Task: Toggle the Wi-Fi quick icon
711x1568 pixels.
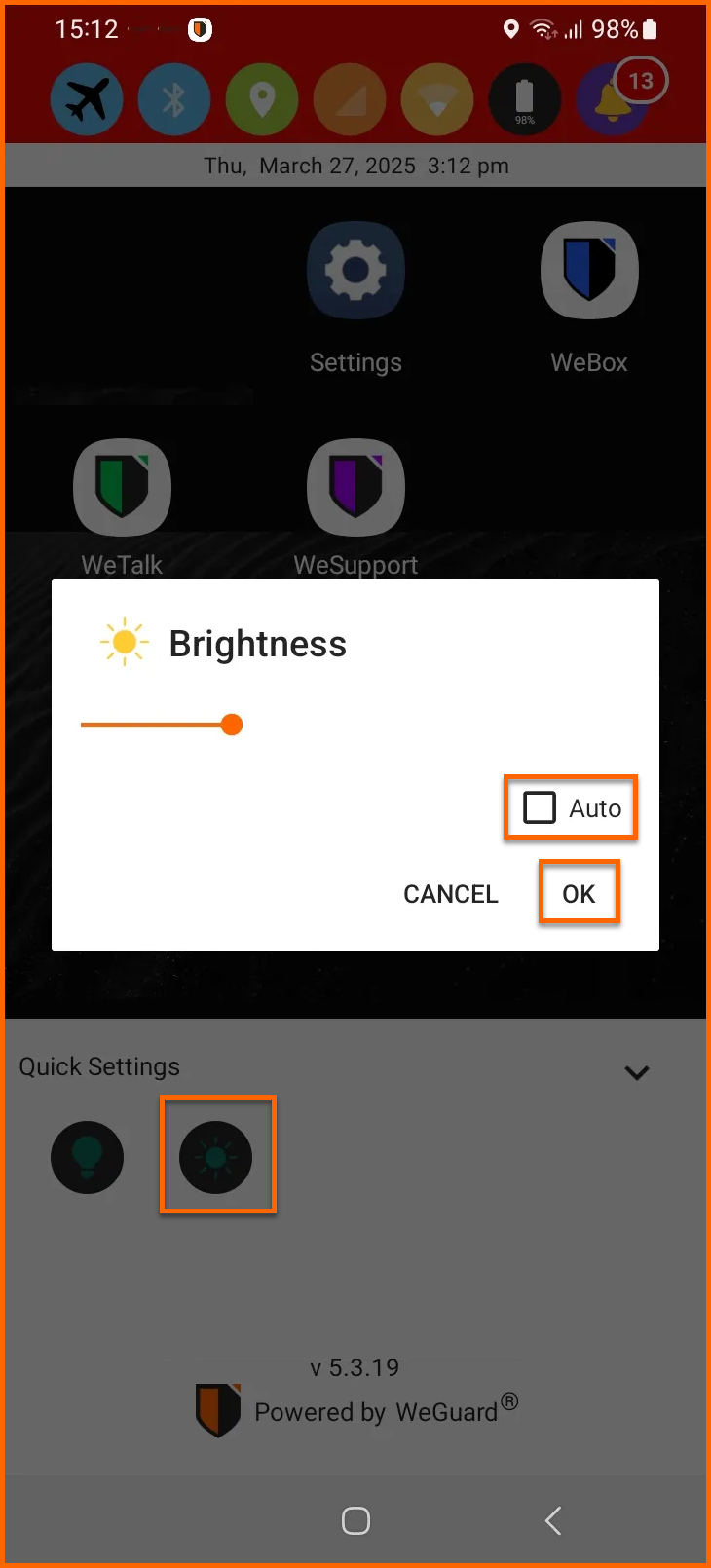Action: tap(437, 99)
